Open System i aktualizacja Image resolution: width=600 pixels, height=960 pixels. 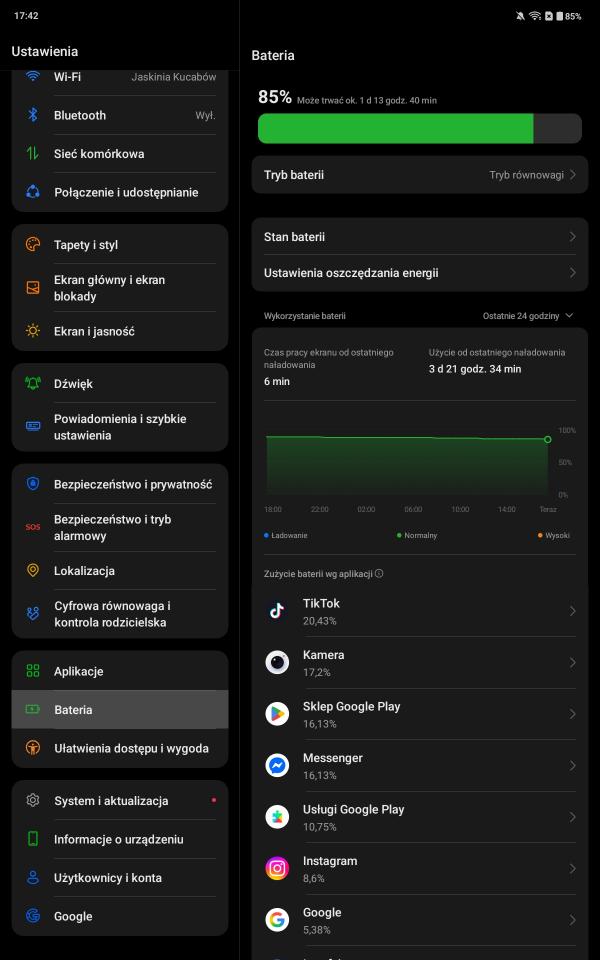point(120,801)
